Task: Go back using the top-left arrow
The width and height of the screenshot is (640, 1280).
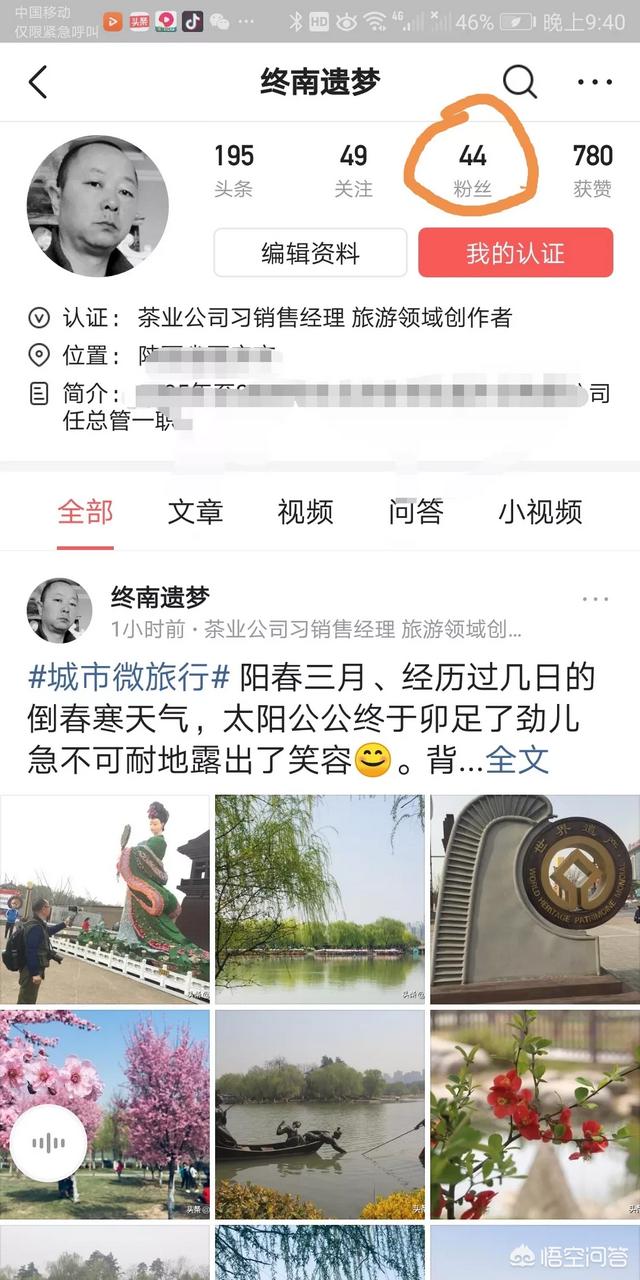Action: (x=38, y=82)
